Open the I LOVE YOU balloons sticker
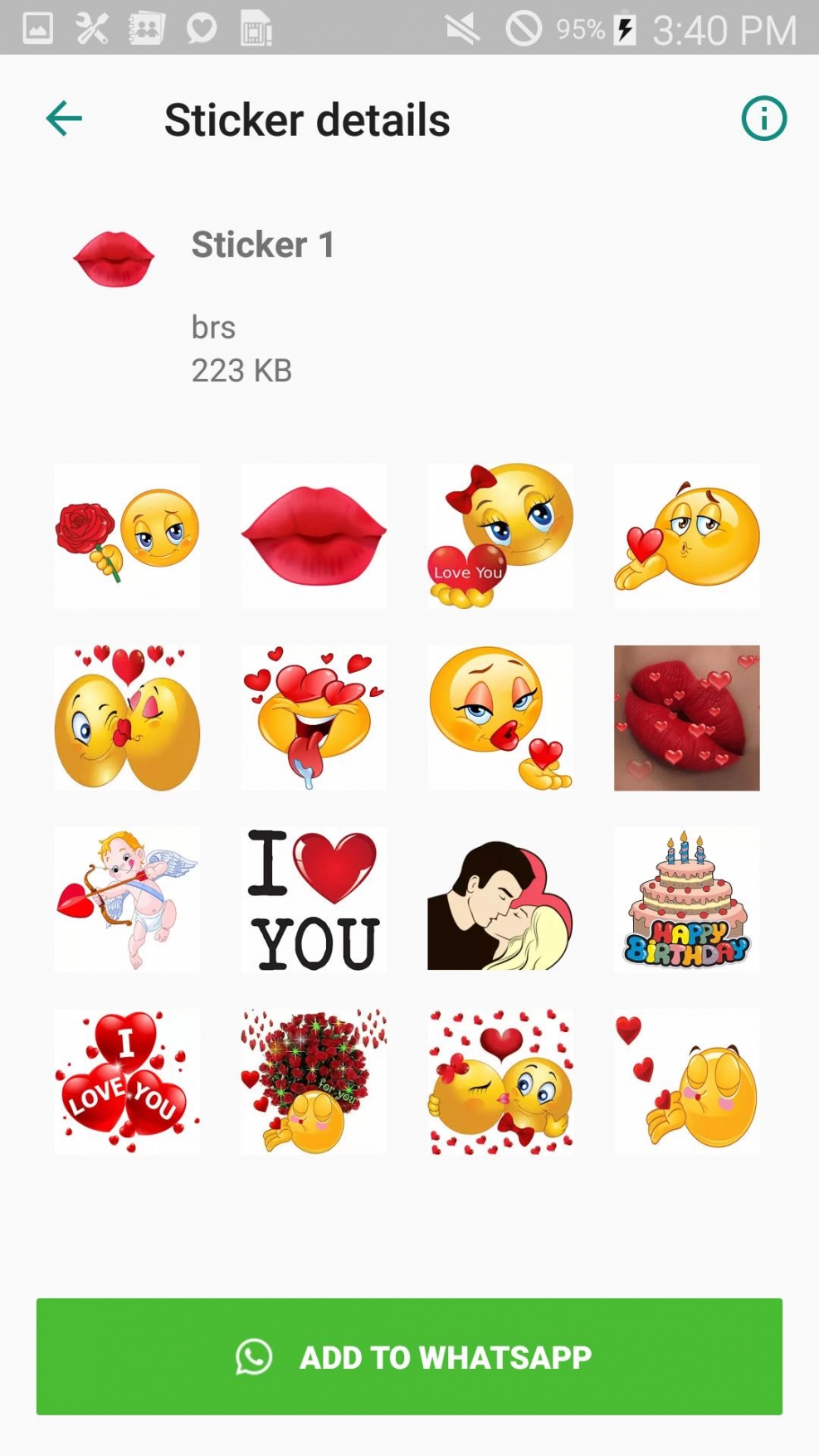Viewport: 819px width, 1456px height. [x=126, y=1081]
